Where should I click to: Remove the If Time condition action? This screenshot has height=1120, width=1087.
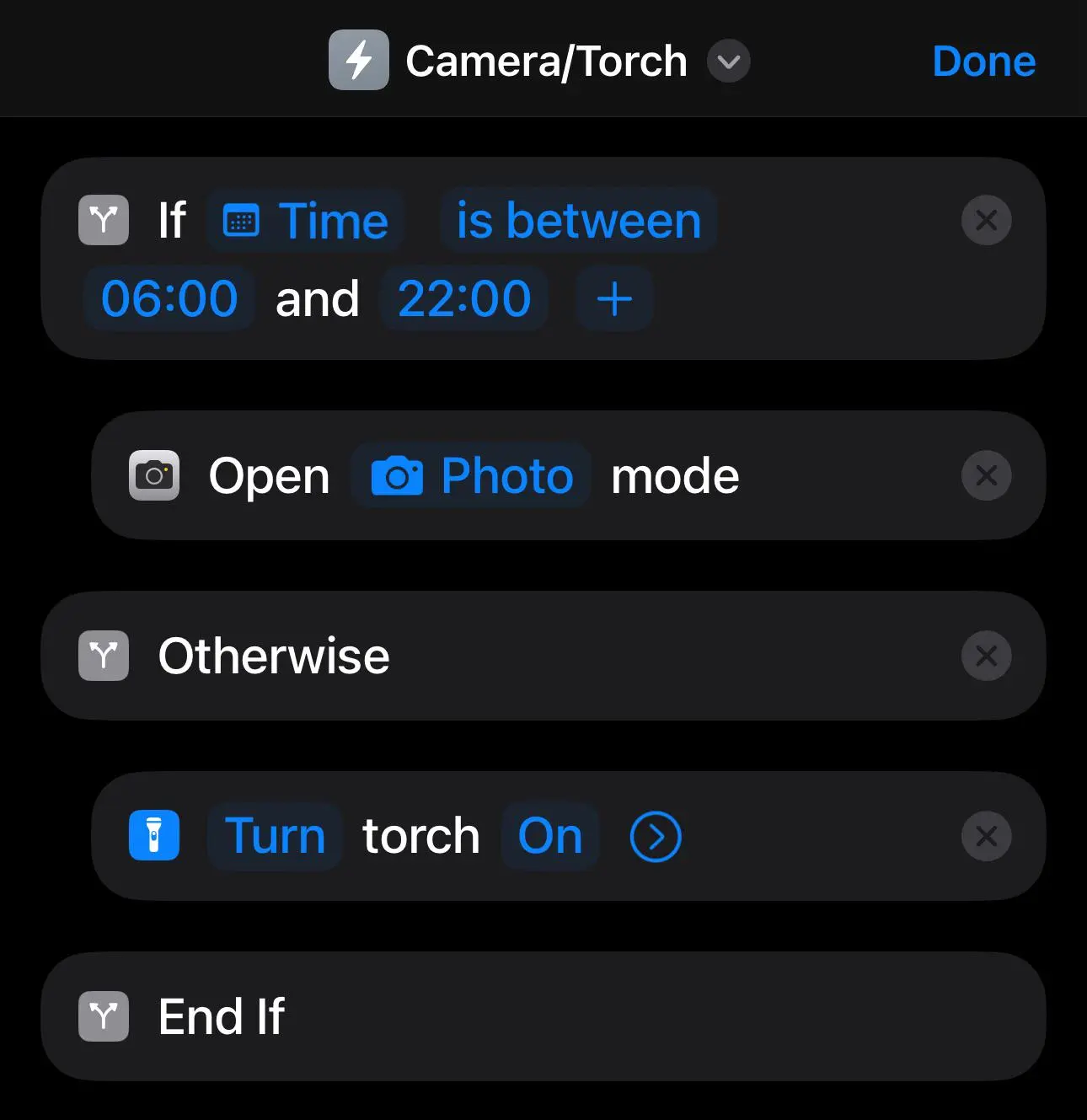[986, 220]
